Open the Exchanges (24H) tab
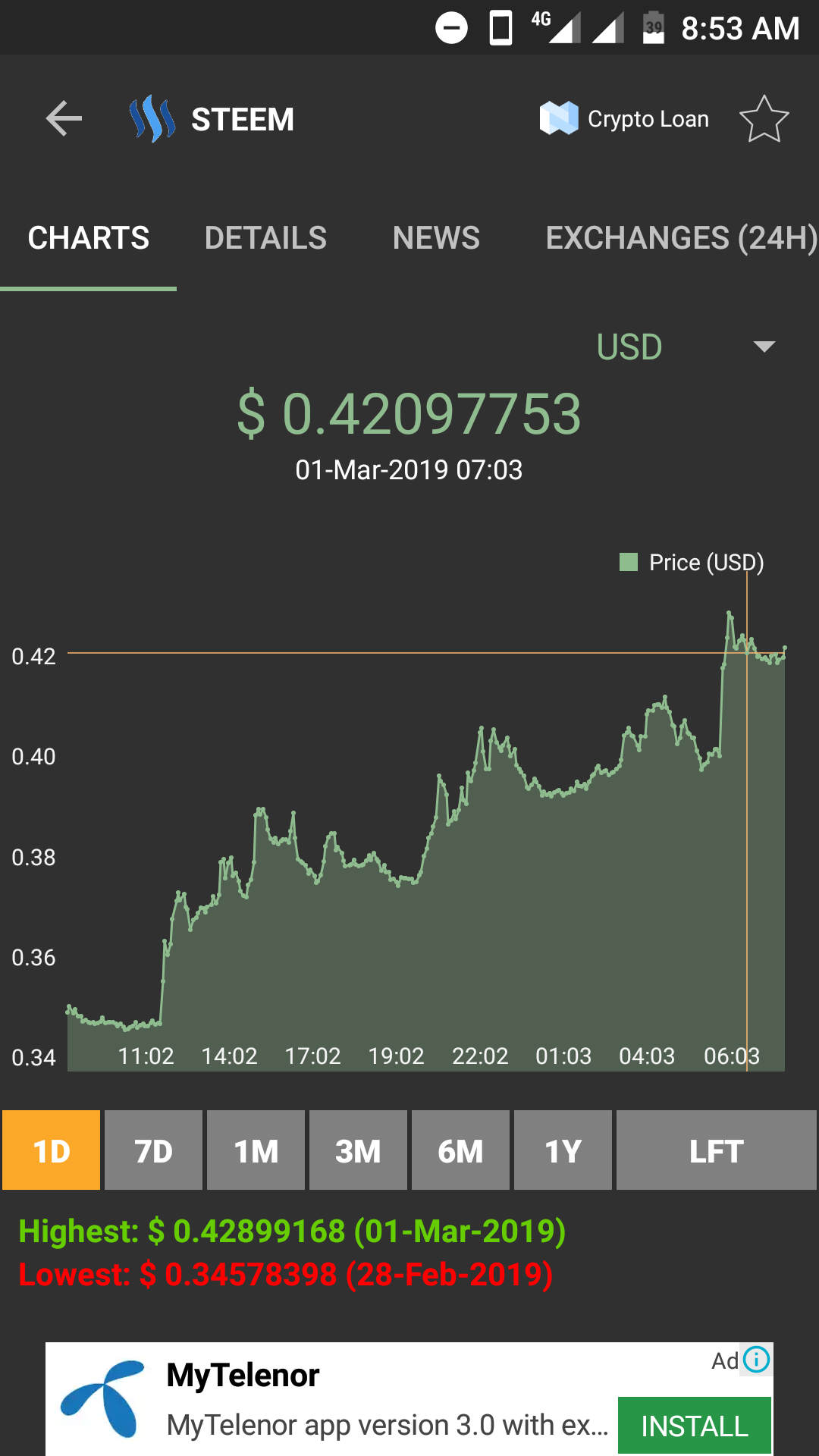This screenshot has height=1456, width=819. pyautogui.click(x=681, y=238)
